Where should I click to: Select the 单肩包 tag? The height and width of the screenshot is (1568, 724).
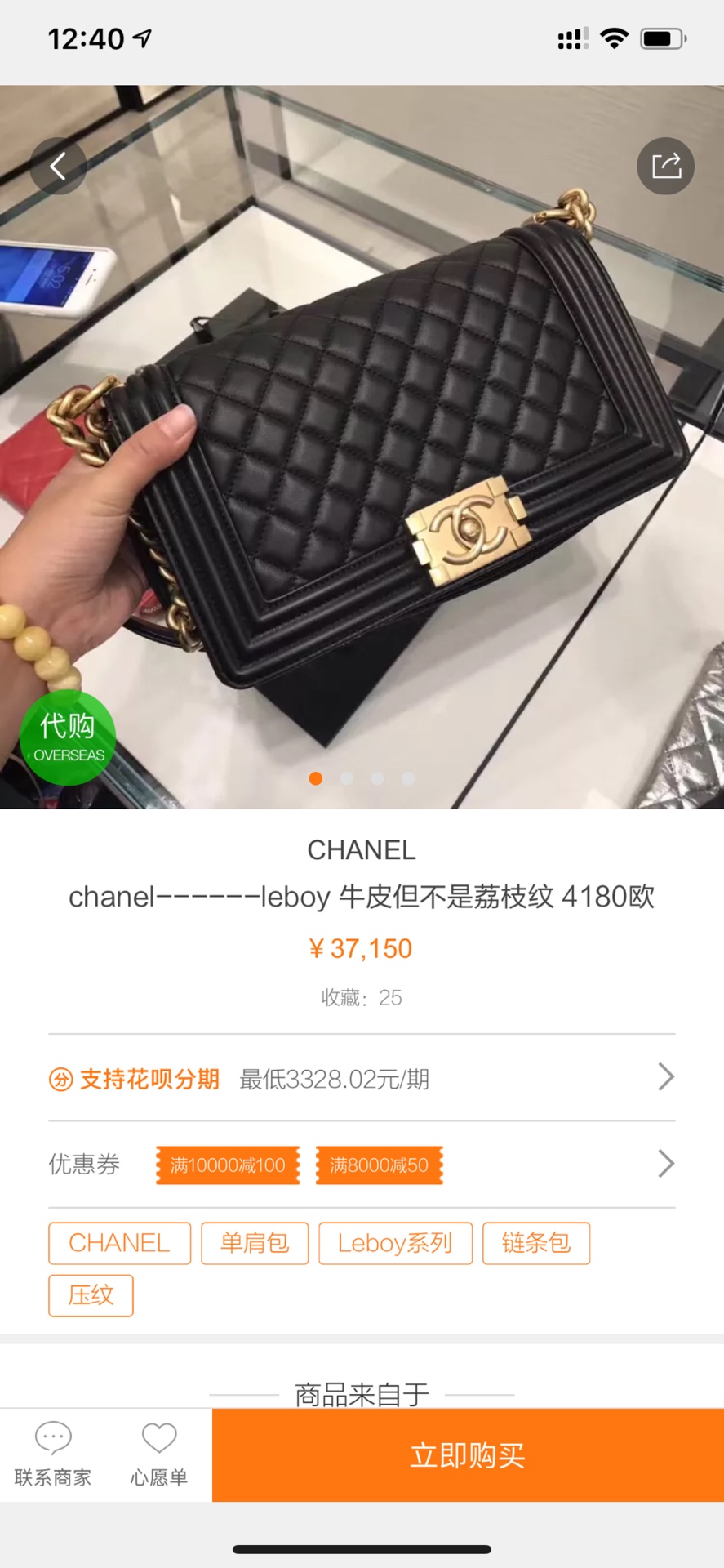pos(255,1243)
